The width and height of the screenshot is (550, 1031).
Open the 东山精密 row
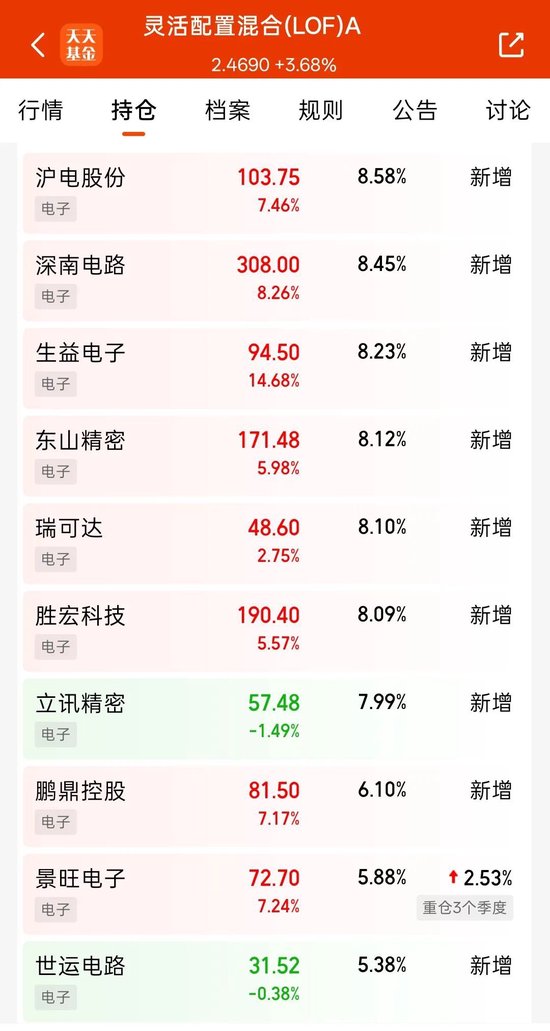275,455
